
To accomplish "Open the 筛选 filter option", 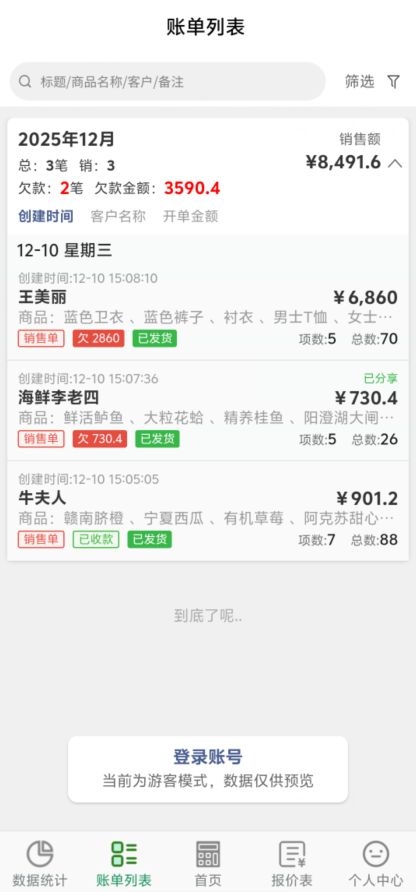I will coord(373,81).
